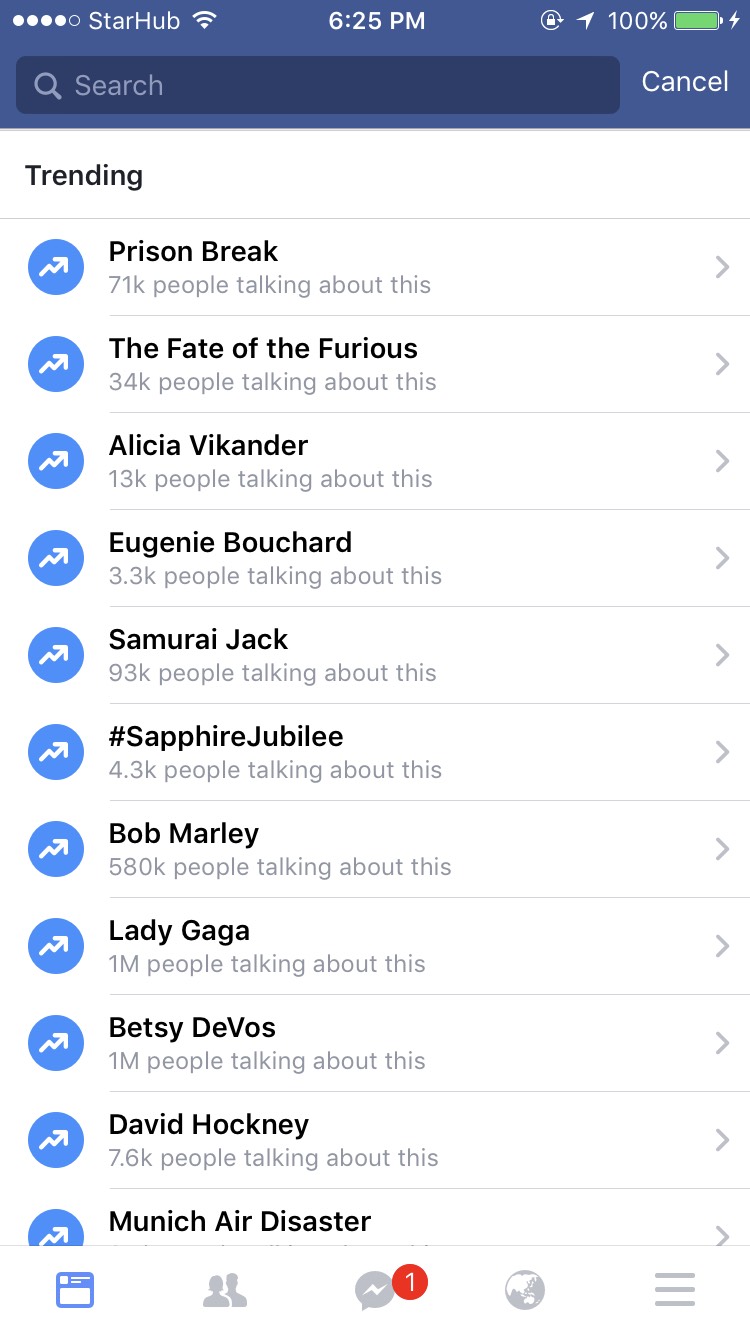Open the #SapphireJubilee hashtag topic
Image resolution: width=750 pixels, height=1334 pixels.
pos(375,752)
